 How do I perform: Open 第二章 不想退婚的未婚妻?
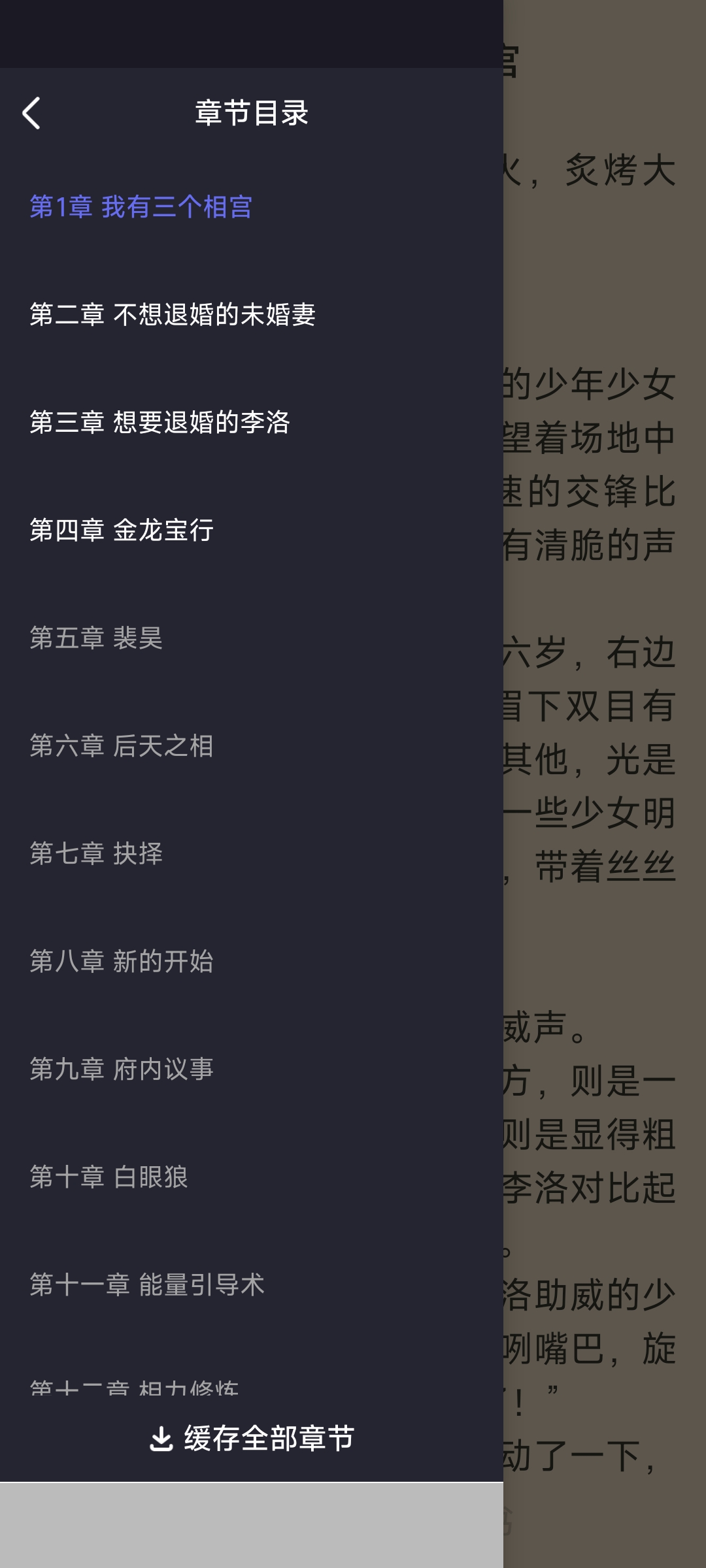pyautogui.click(x=252, y=315)
